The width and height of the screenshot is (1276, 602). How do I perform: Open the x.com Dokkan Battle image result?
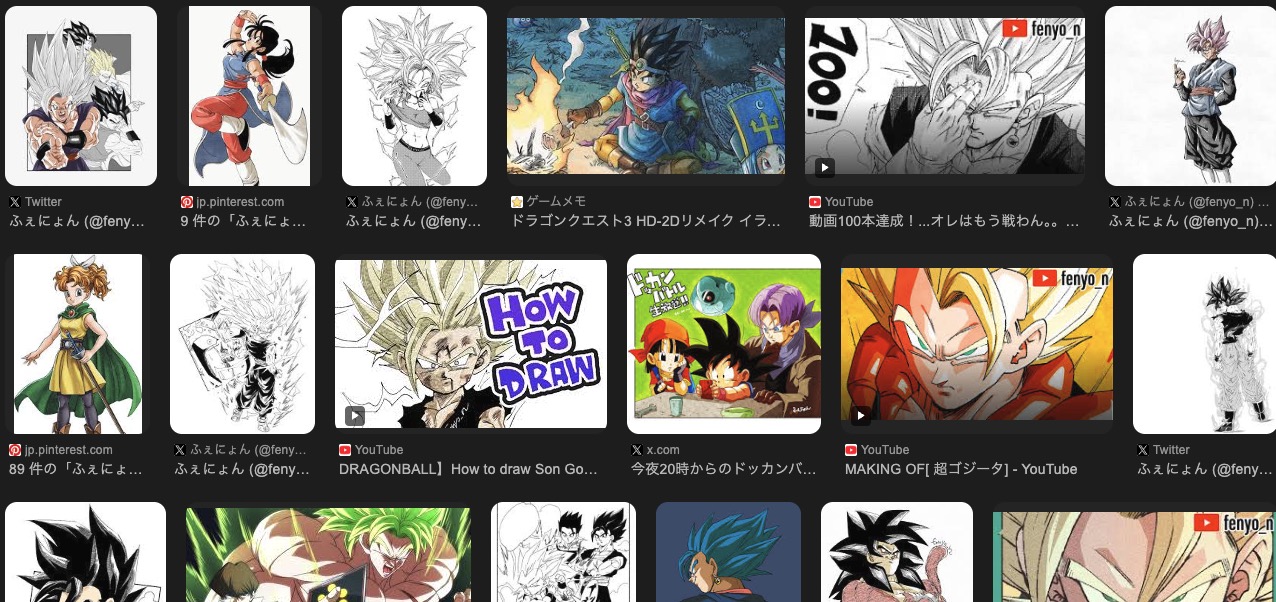pos(723,344)
